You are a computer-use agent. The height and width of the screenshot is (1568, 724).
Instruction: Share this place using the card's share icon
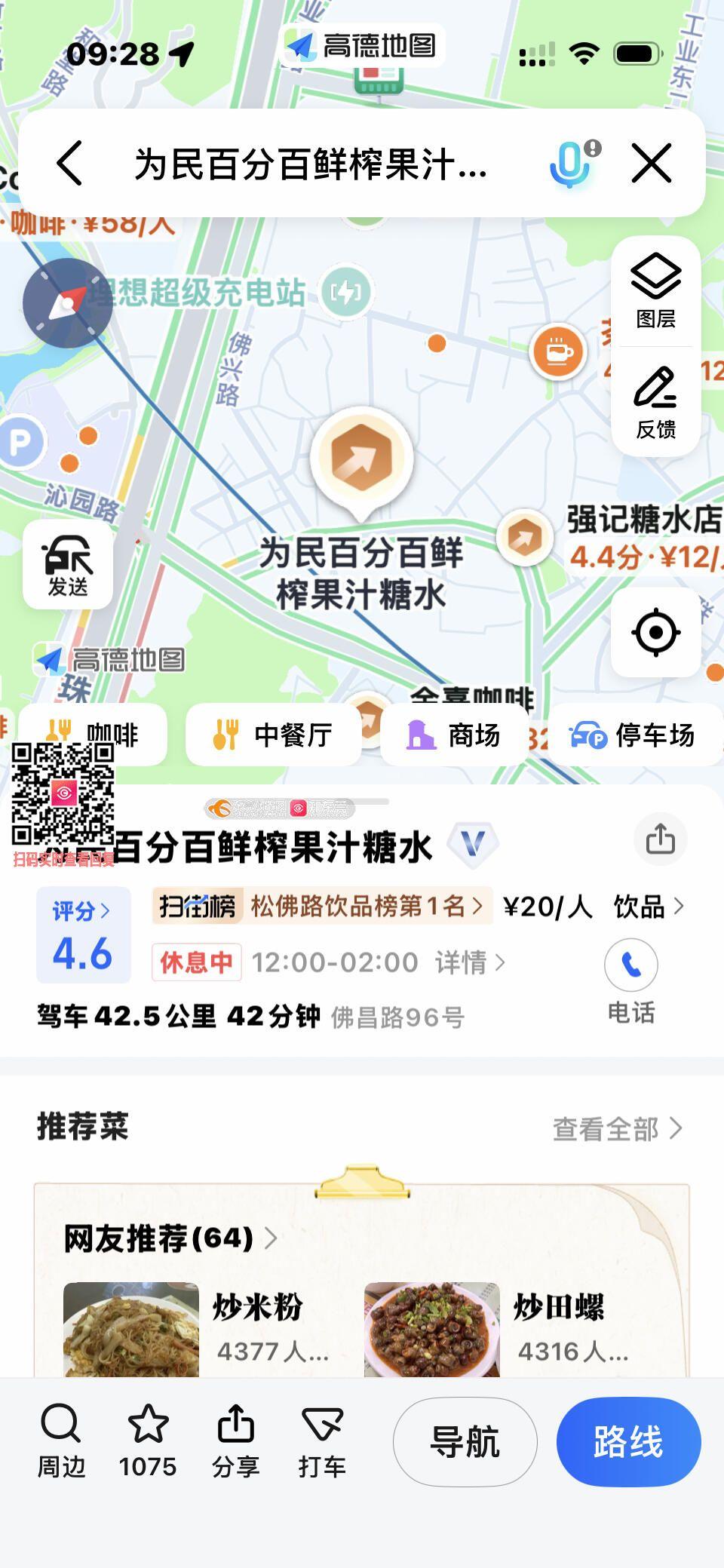point(660,839)
